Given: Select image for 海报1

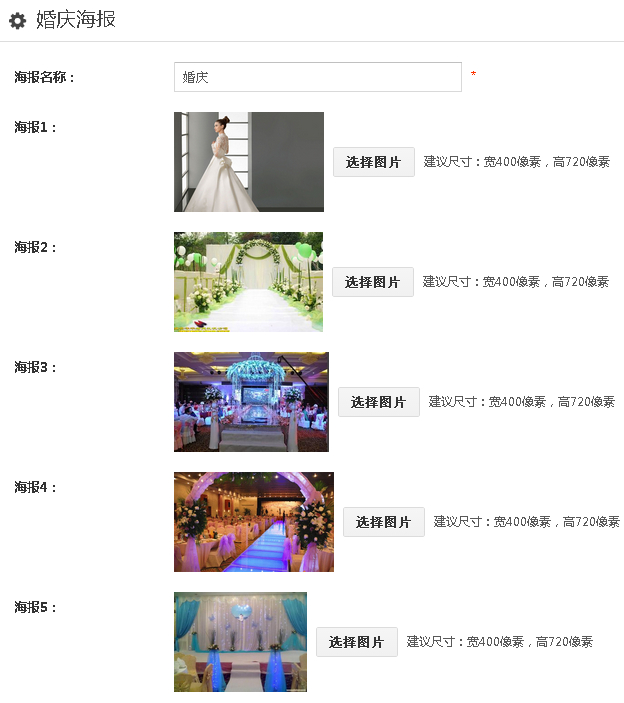Looking at the screenshot, I should 373,162.
